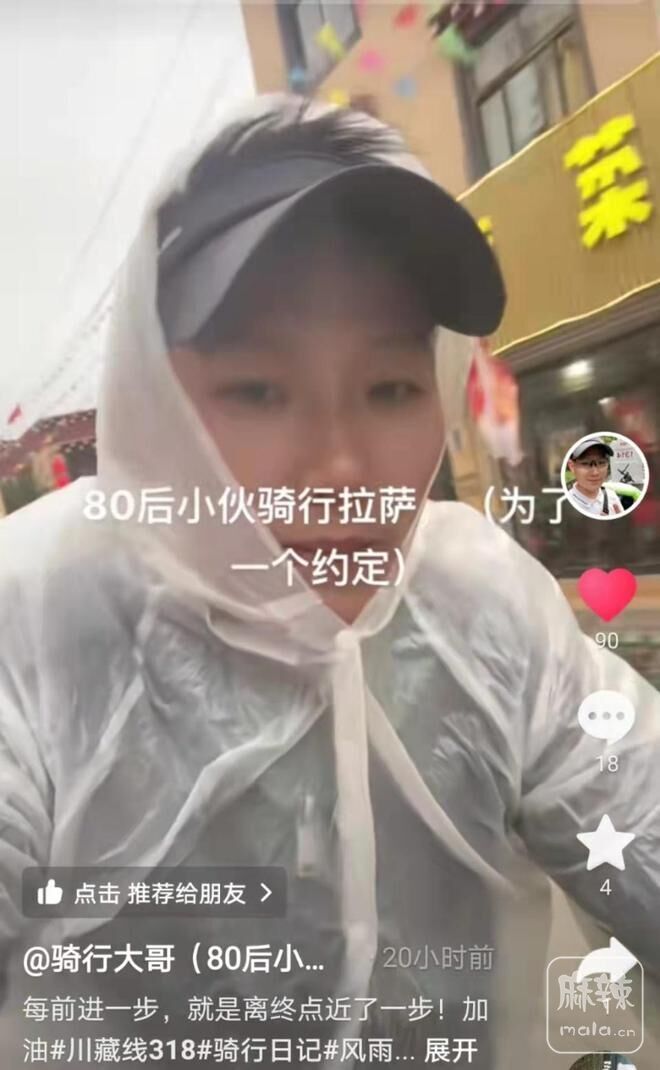Add video to favorites with the star
This screenshot has height=1070, width=660.
[x=606, y=845]
